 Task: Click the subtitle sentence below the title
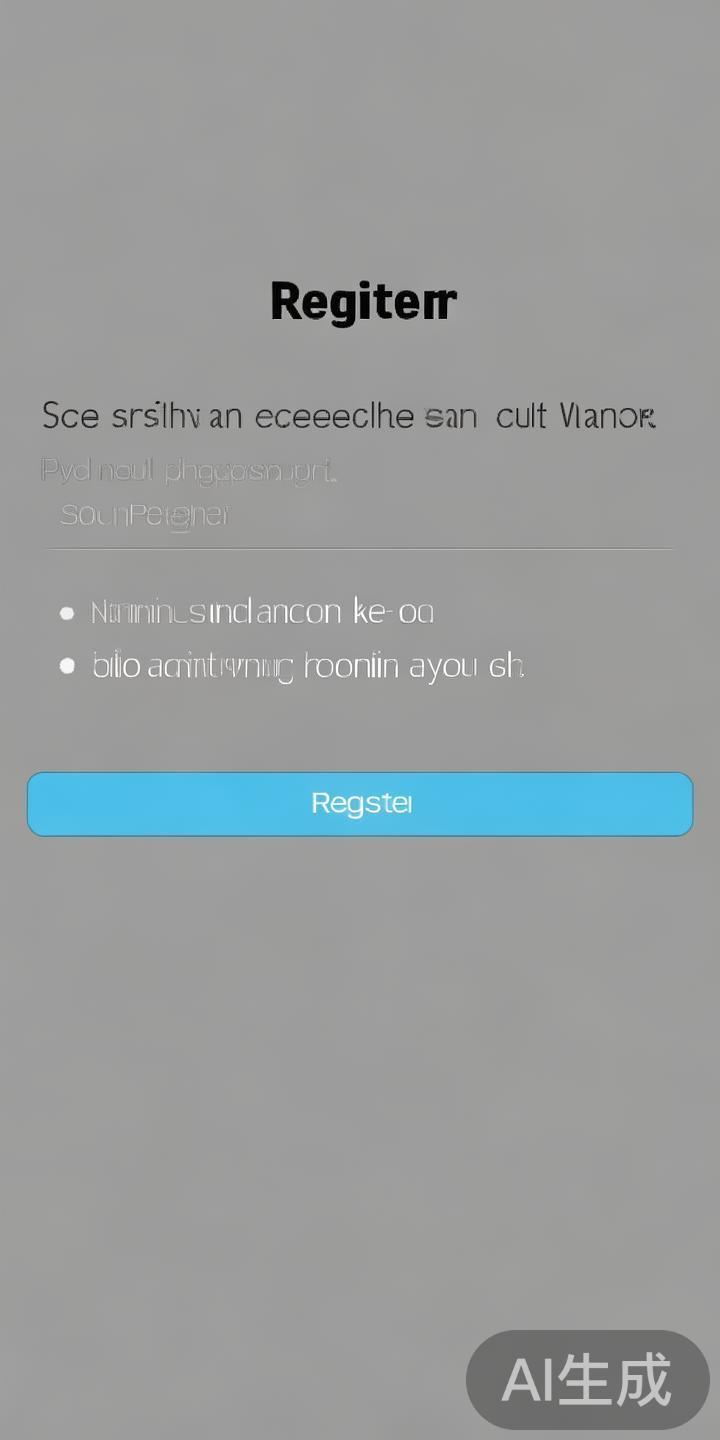click(x=348, y=416)
